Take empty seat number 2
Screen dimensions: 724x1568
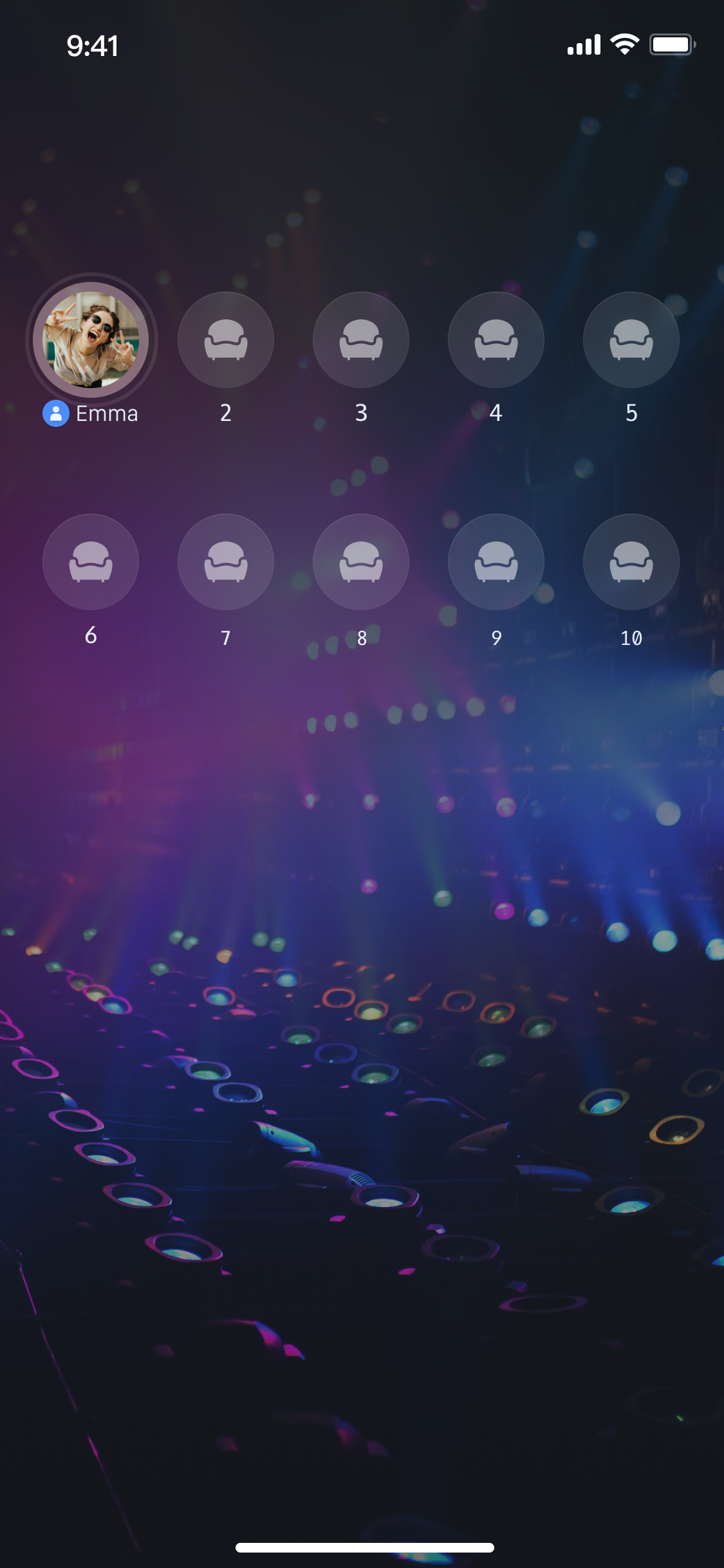[x=226, y=340]
